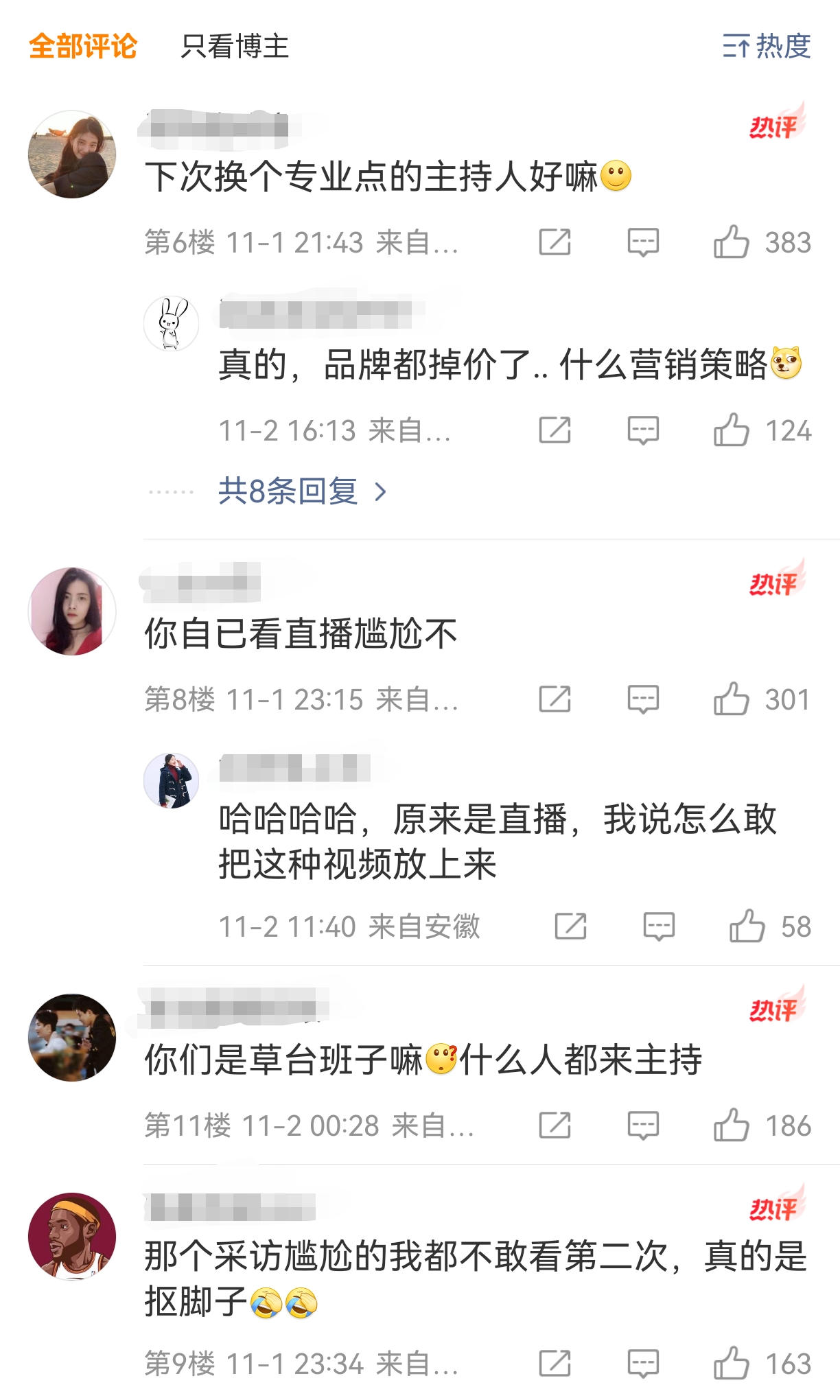This screenshot has width=840, height=1400.
Task: Switch to the 全部评论 tab
Action: pyautogui.click(x=83, y=47)
